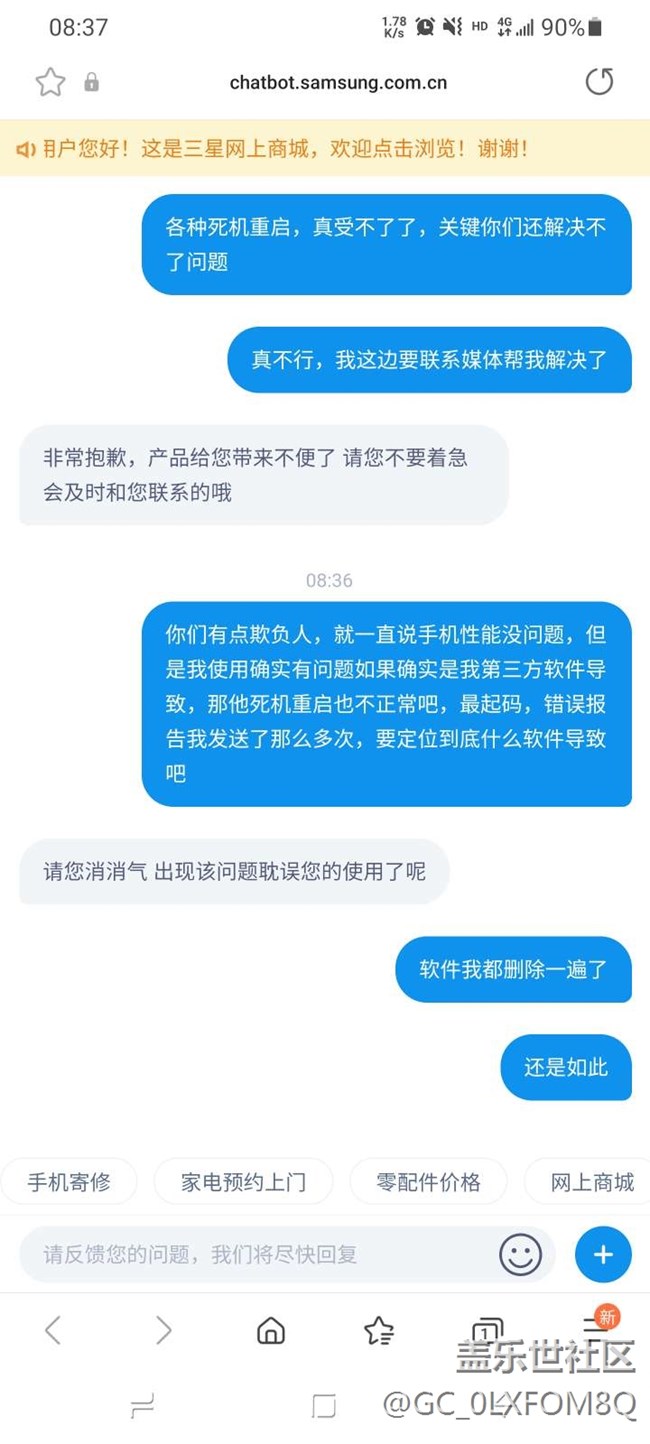Open the emoji picker
This screenshot has width=650, height=1444.
pyautogui.click(x=520, y=1254)
